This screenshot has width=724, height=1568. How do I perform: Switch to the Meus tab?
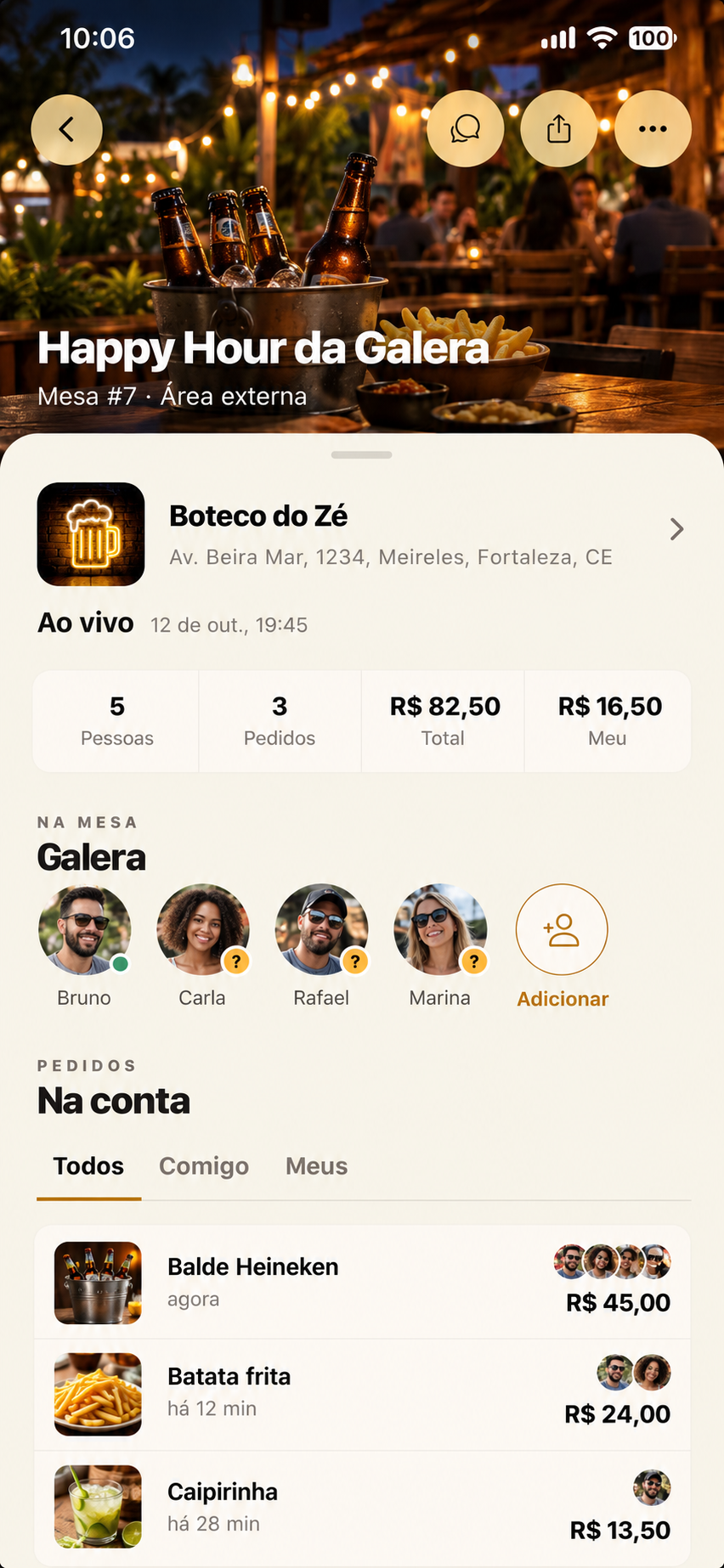pyautogui.click(x=316, y=1166)
